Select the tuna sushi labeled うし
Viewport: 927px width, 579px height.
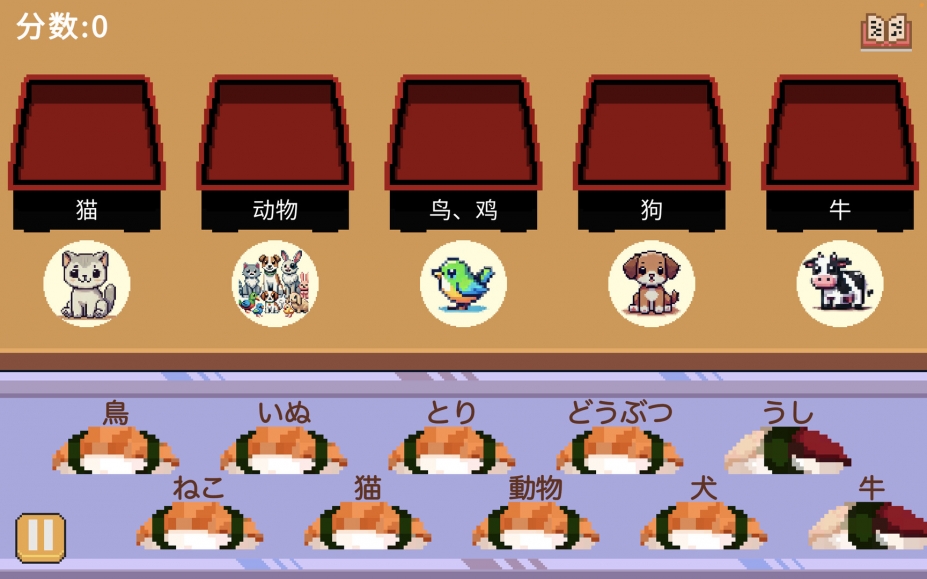click(788, 448)
